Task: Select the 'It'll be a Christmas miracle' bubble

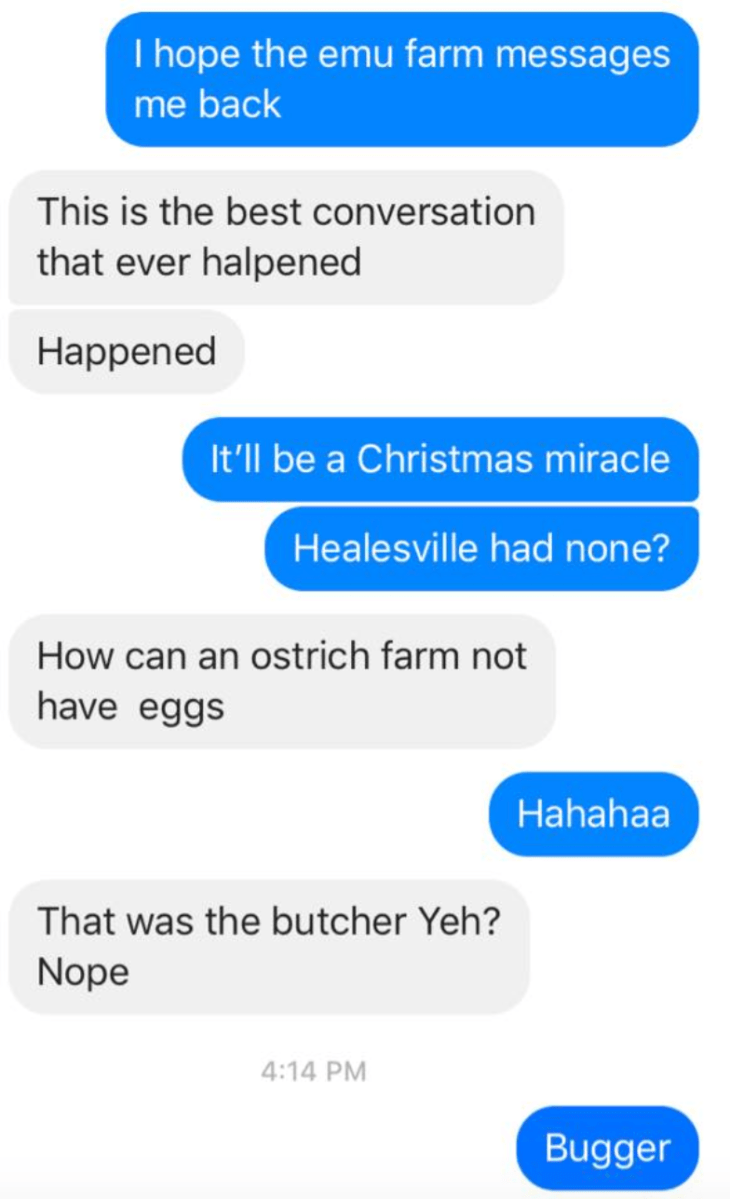Action: (x=440, y=459)
